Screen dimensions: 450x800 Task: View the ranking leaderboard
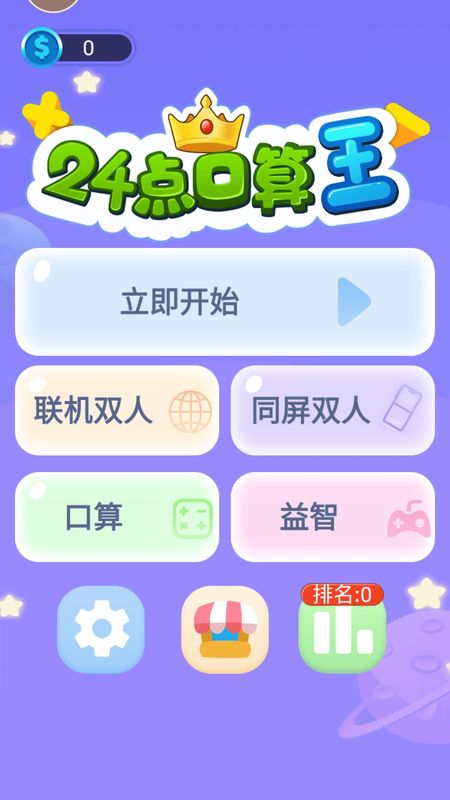(342, 629)
